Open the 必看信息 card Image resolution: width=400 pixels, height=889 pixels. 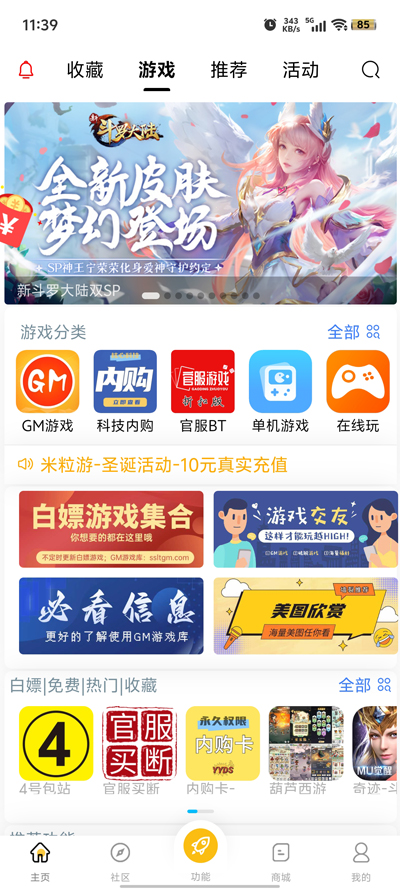[x=111, y=616]
